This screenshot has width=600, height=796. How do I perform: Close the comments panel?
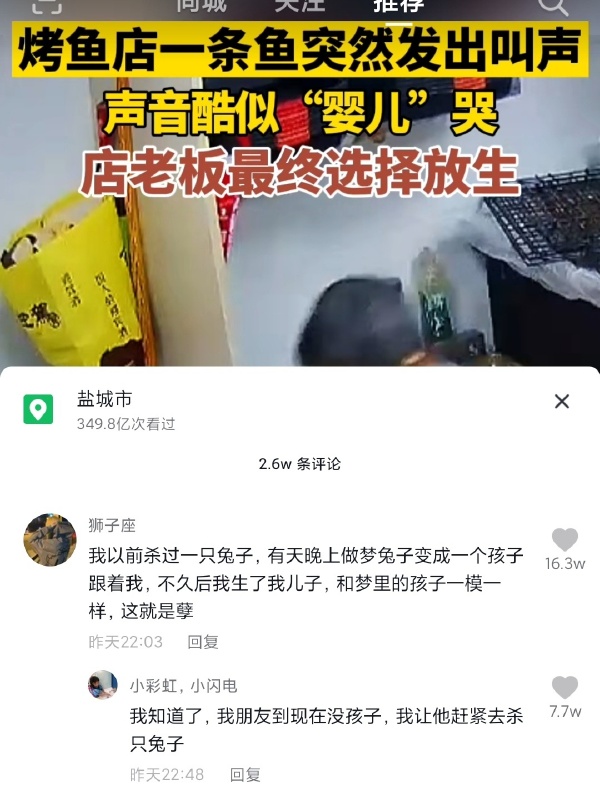[x=562, y=401]
